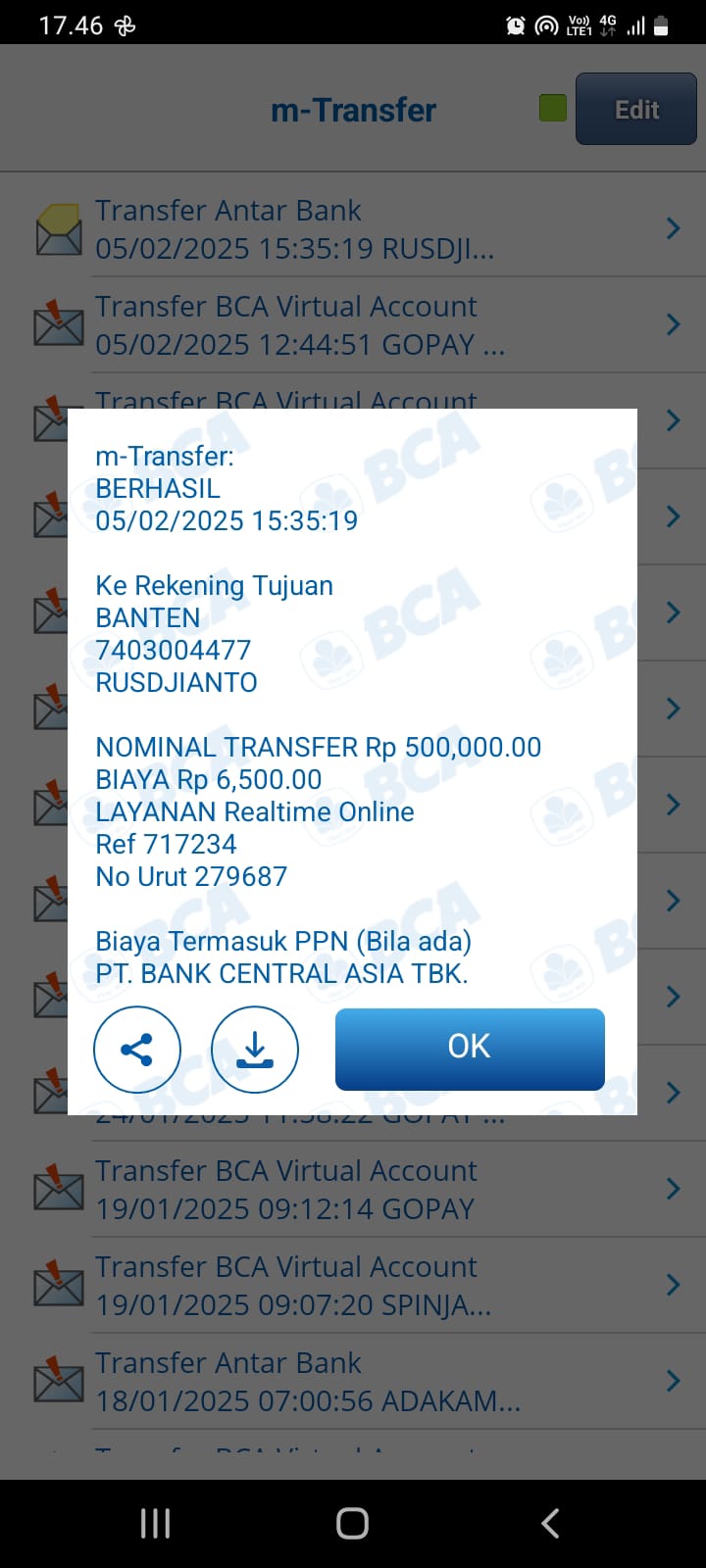
Task: Tap the 4G network indicator
Action: point(605,24)
